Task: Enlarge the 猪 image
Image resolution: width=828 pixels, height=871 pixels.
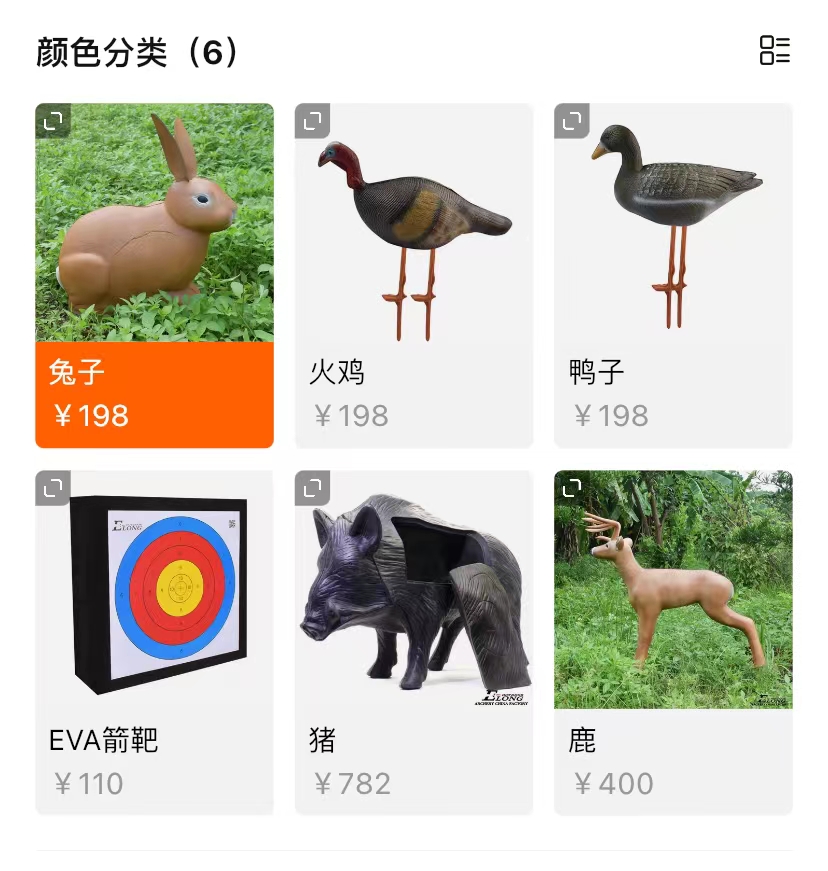Action: coord(312,488)
